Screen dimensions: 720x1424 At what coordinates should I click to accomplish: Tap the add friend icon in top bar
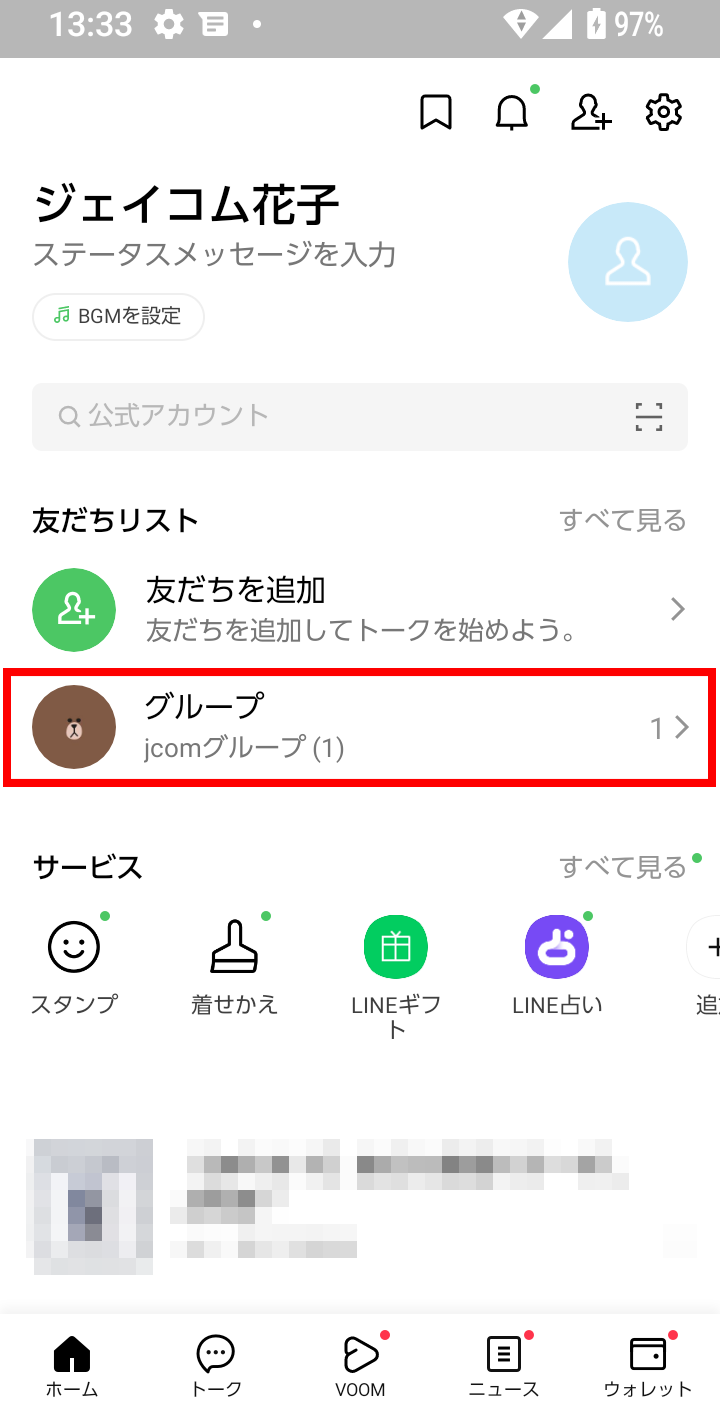[x=590, y=113]
